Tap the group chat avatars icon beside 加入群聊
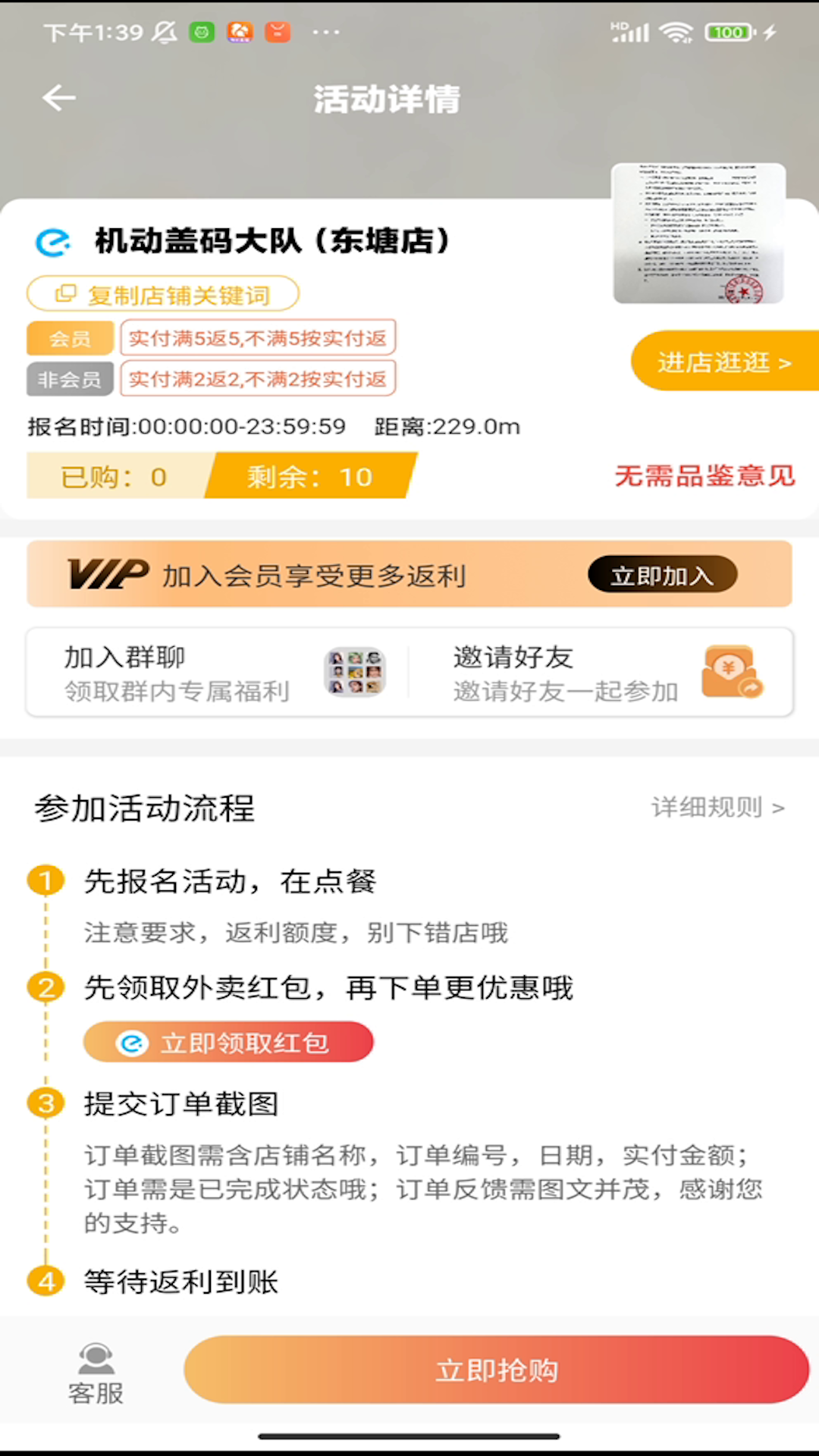The height and width of the screenshot is (1456, 819). [x=354, y=672]
